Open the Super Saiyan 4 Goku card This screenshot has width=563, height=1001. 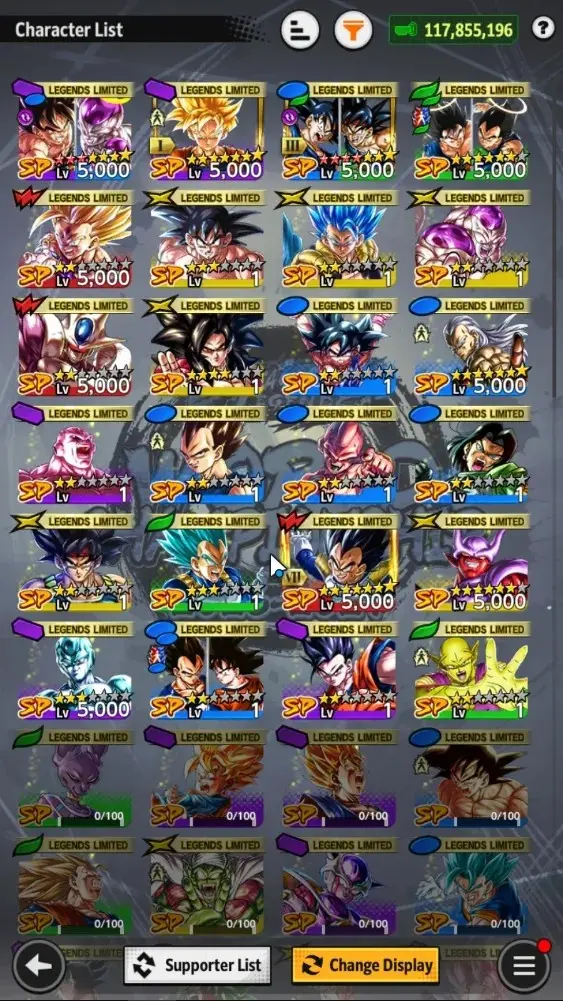[207, 347]
